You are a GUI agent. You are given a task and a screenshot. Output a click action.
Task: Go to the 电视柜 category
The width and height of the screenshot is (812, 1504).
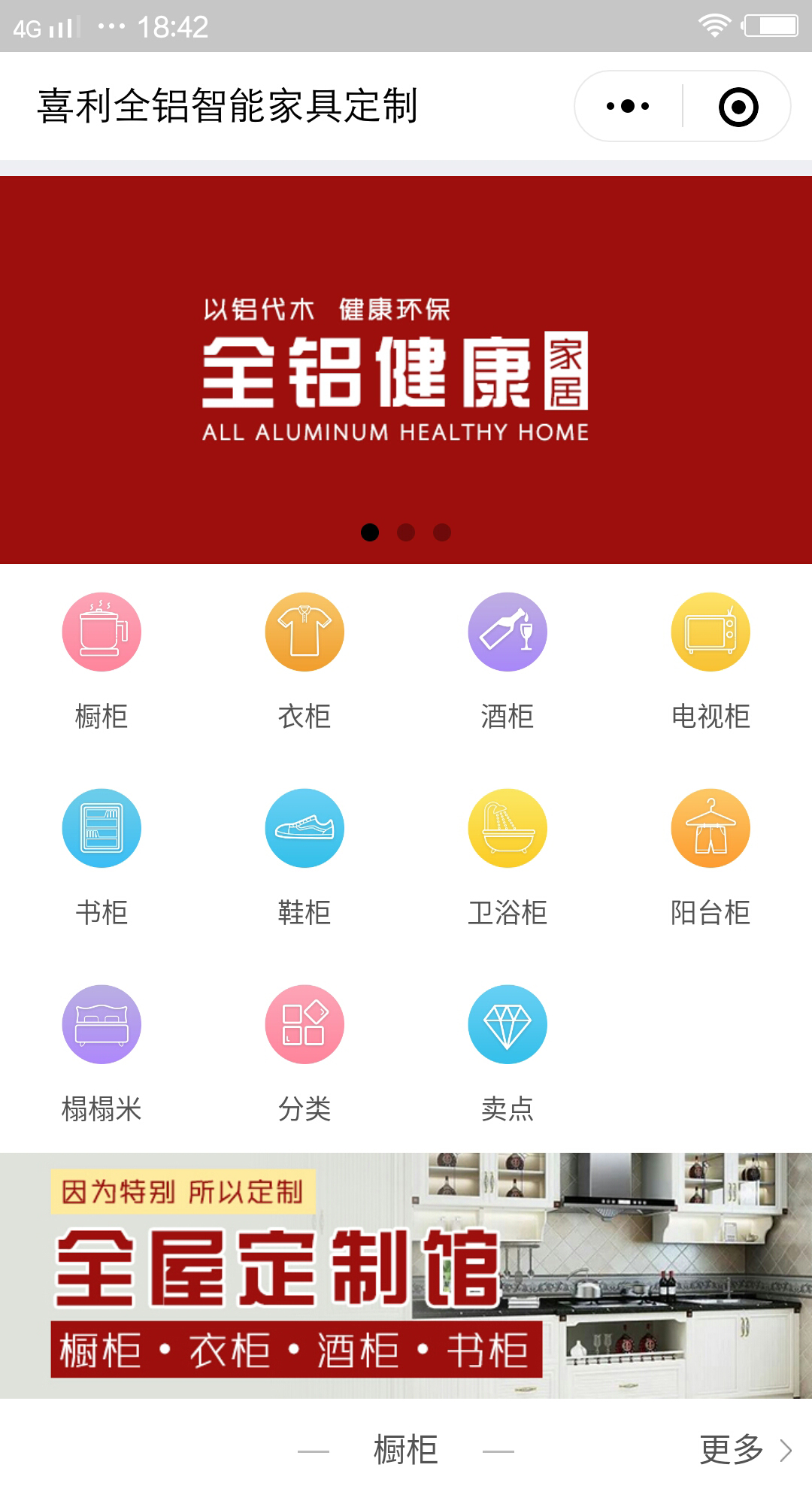710,632
